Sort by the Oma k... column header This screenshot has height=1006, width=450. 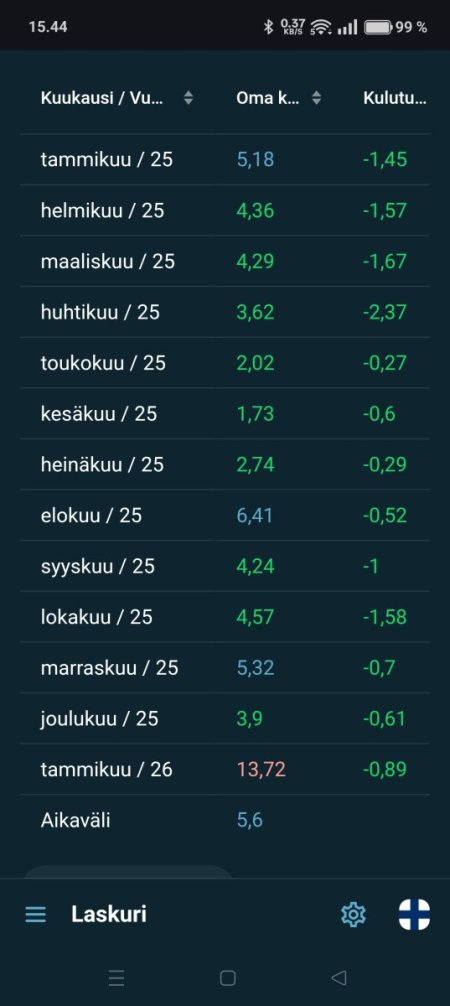click(x=279, y=98)
